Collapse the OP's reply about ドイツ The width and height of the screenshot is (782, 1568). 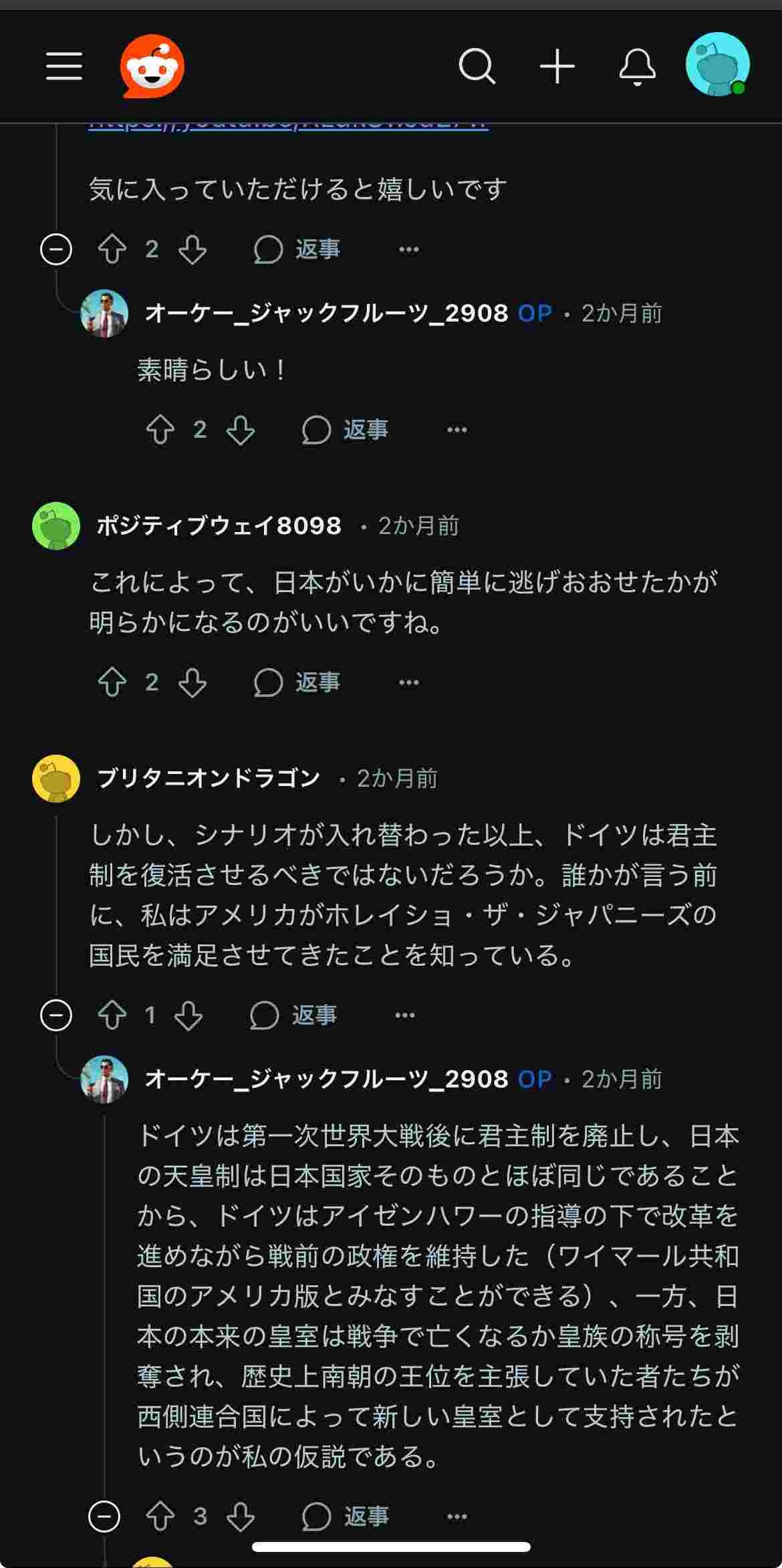[x=104, y=1517]
